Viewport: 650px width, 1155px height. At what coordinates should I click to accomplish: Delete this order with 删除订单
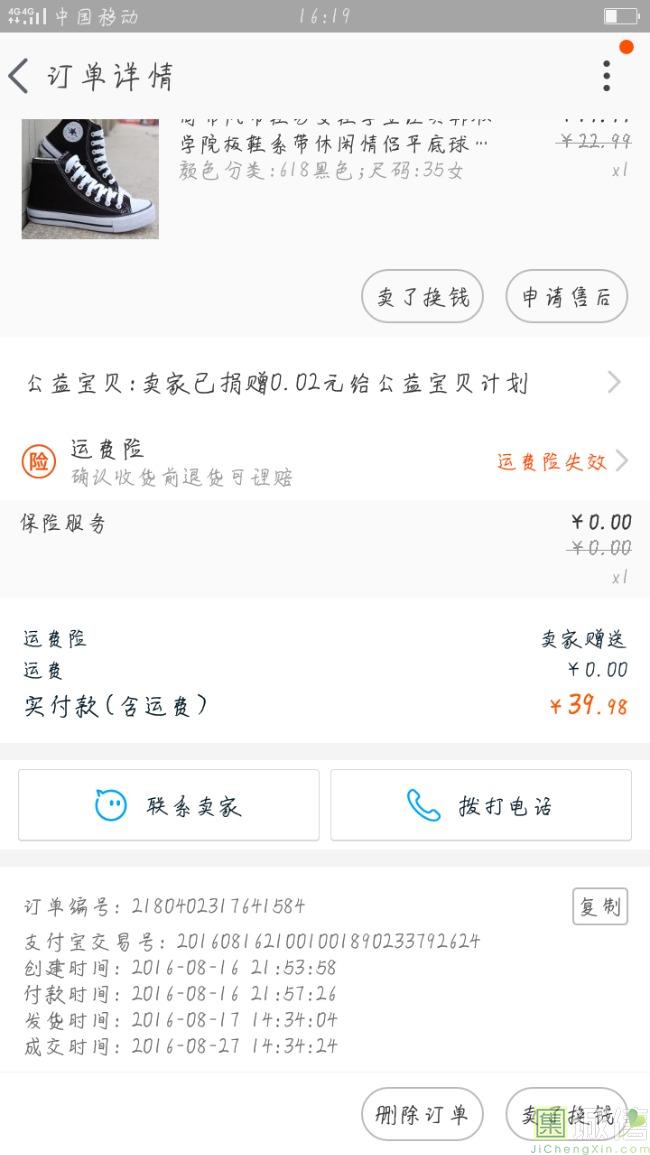(422, 1114)
